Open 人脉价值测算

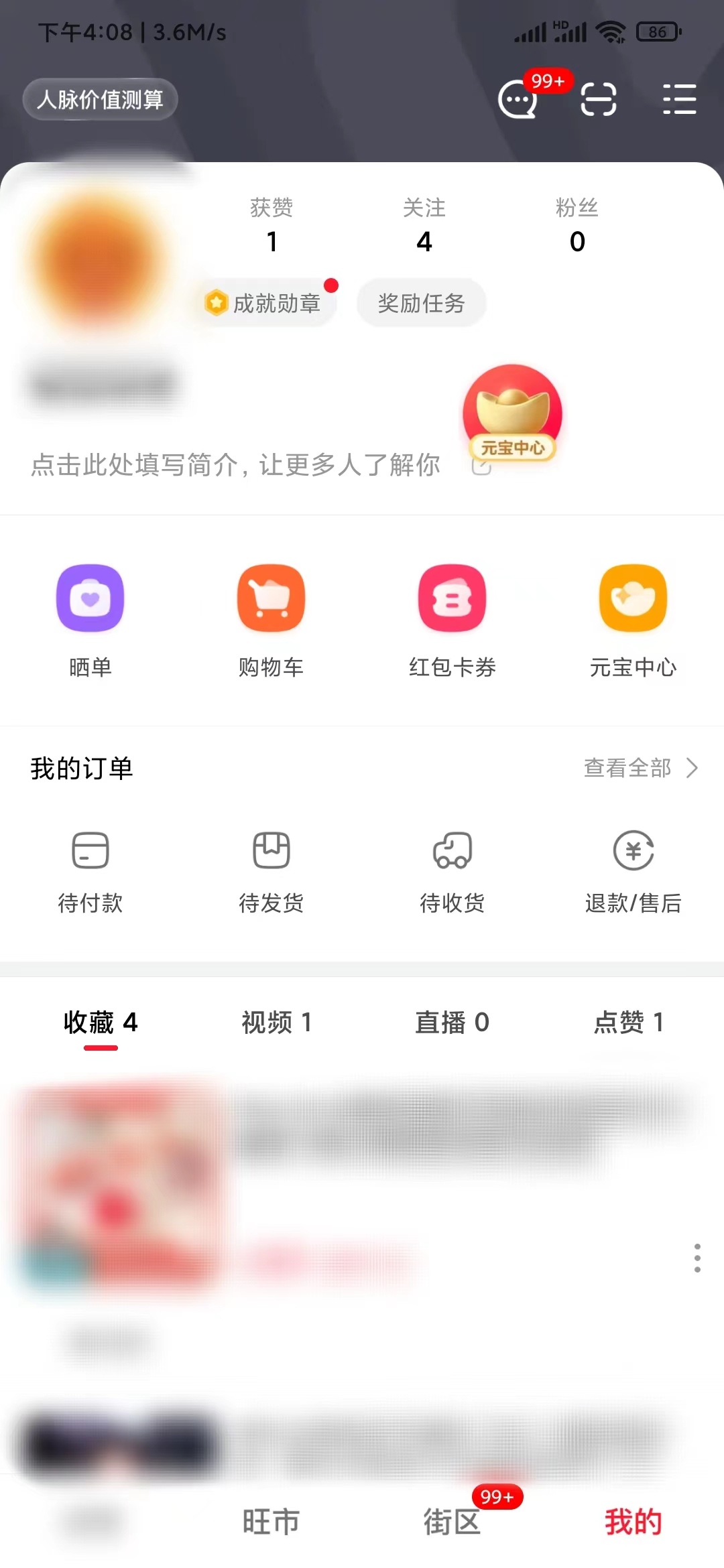[100, 99]
